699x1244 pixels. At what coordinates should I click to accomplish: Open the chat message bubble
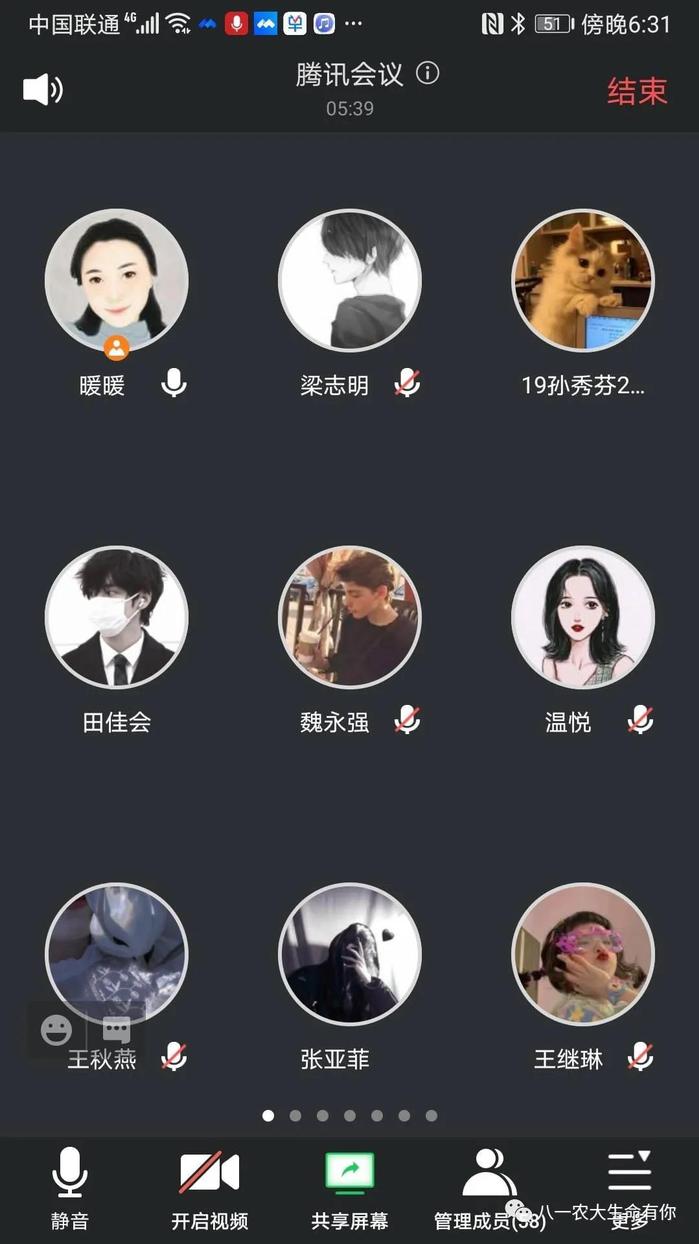tap(116, 1030)
